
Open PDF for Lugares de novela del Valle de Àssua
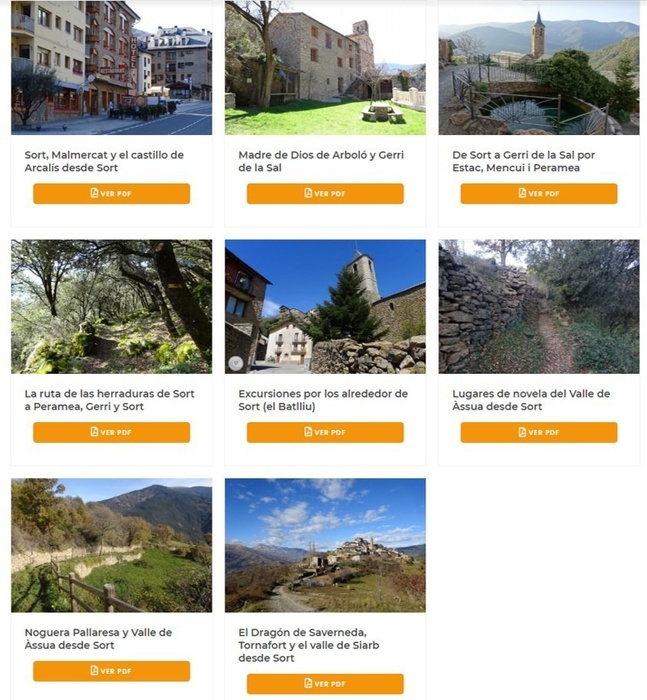[x=538, y=432]
